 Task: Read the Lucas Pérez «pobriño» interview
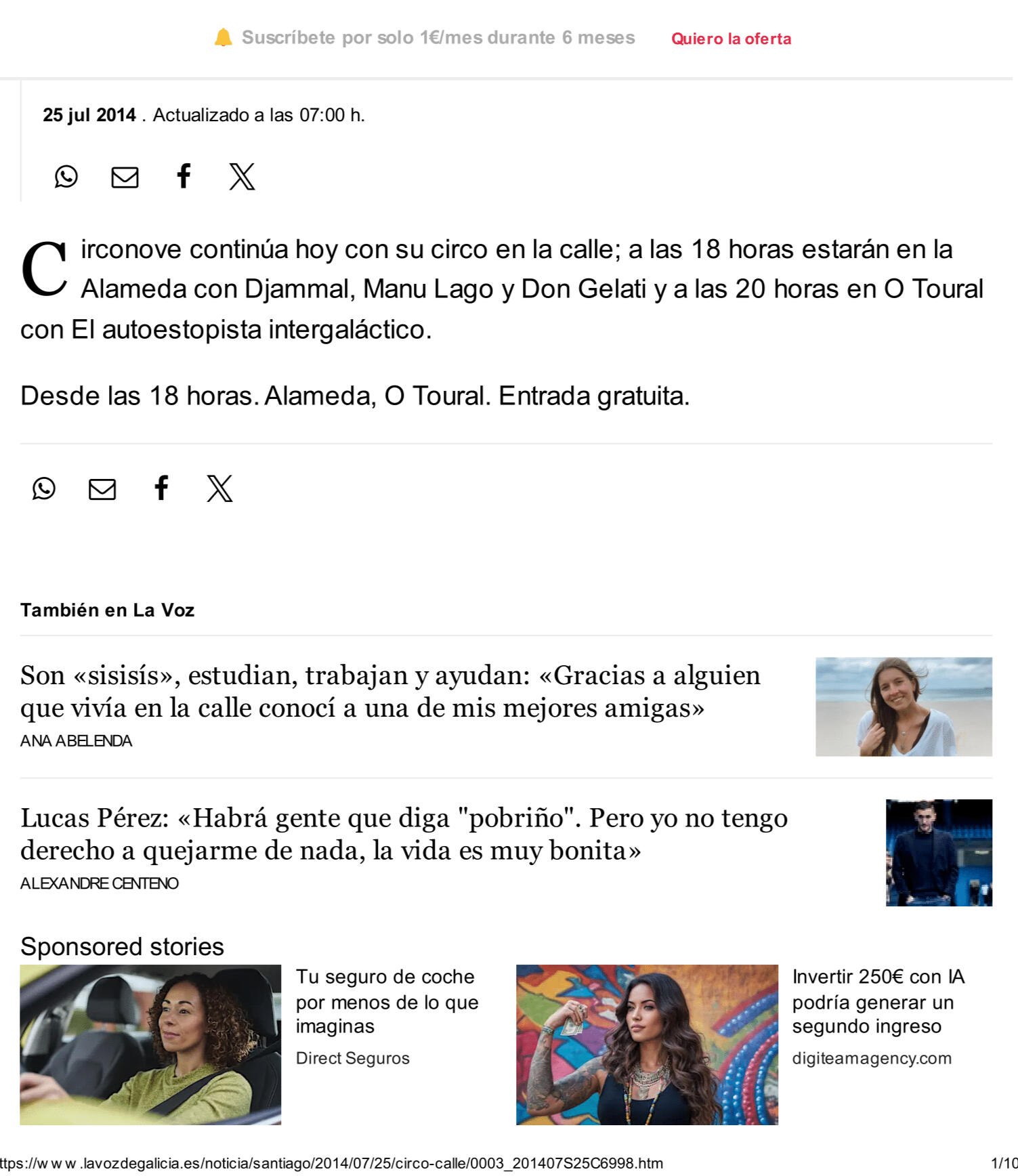[x=404, y=834]
